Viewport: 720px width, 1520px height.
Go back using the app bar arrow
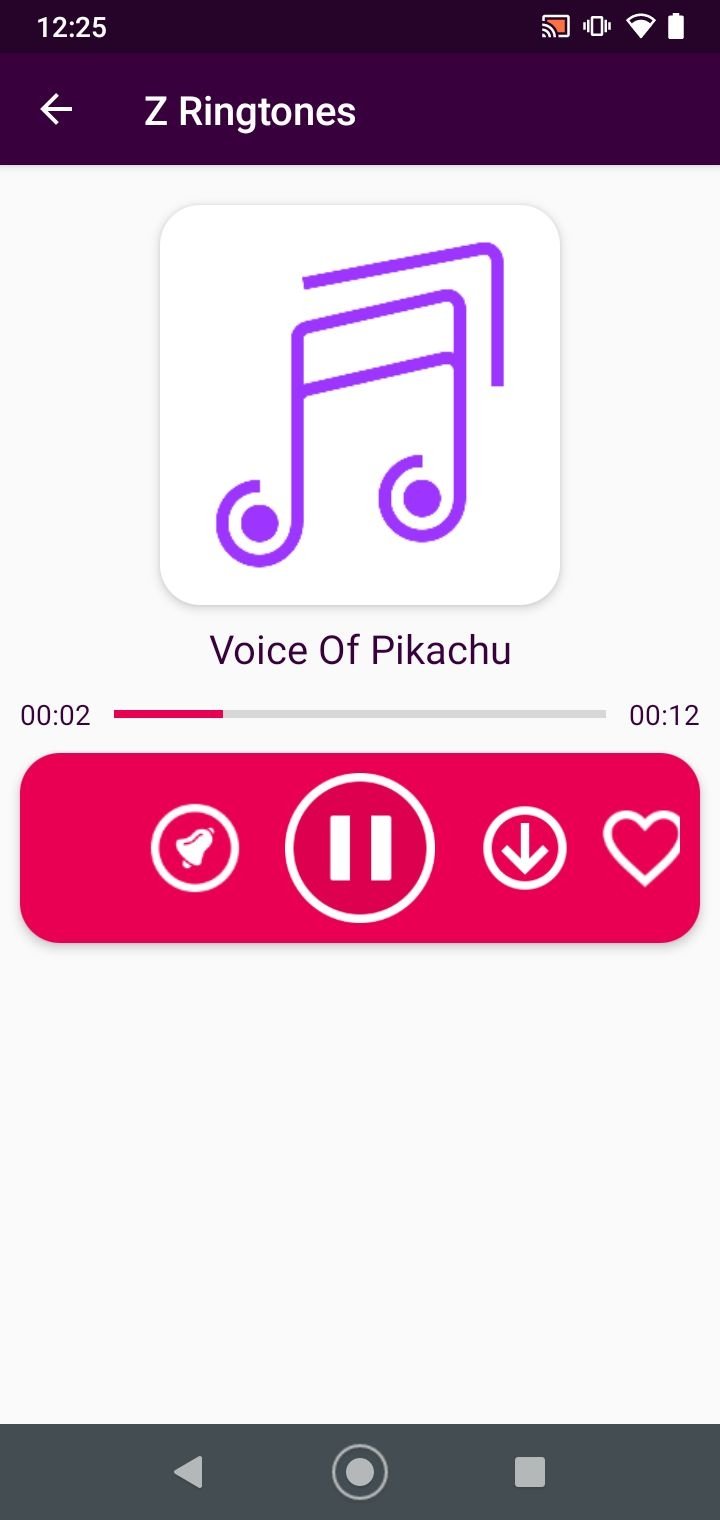(56, 110)
